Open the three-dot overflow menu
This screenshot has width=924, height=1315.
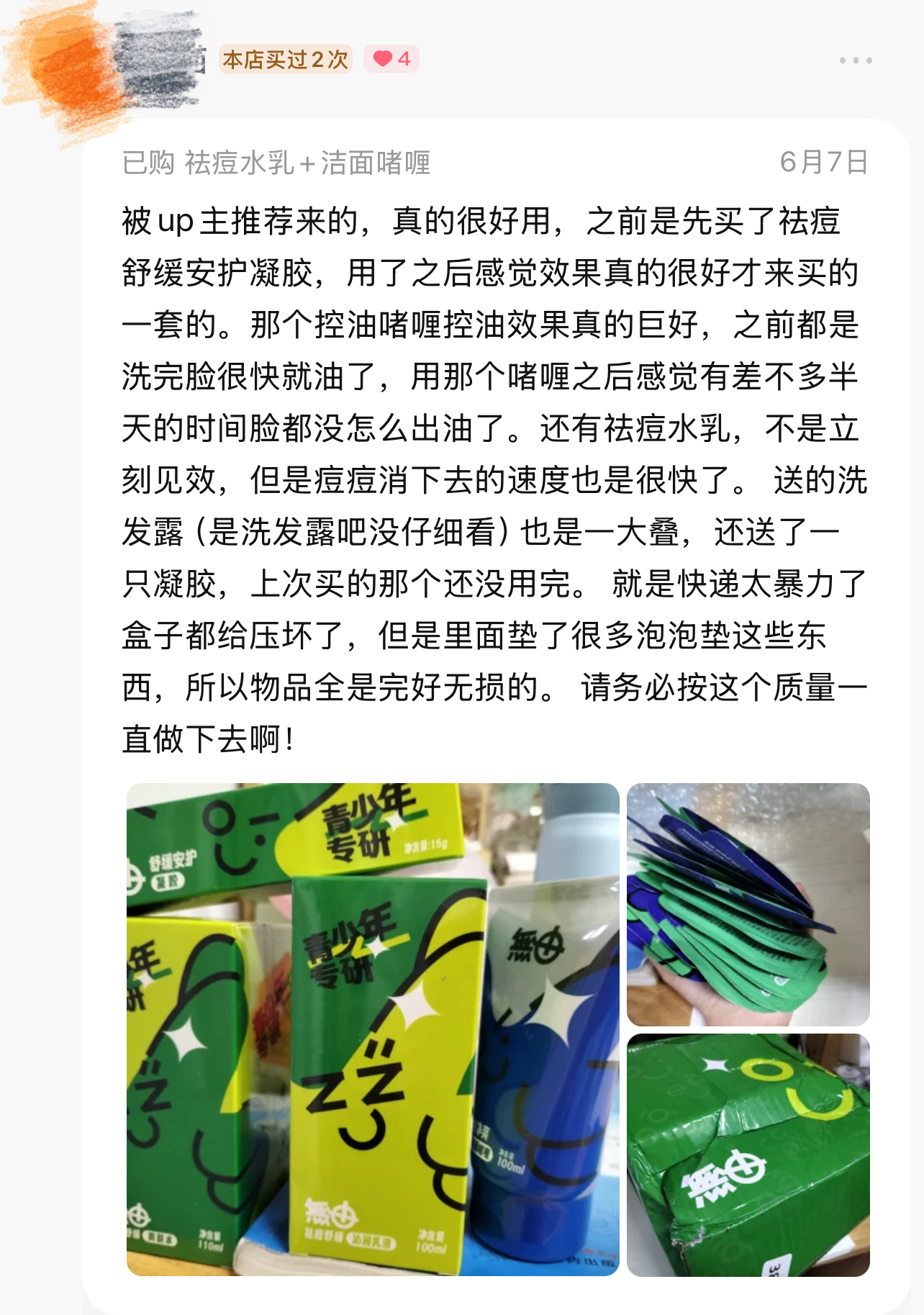855,60
